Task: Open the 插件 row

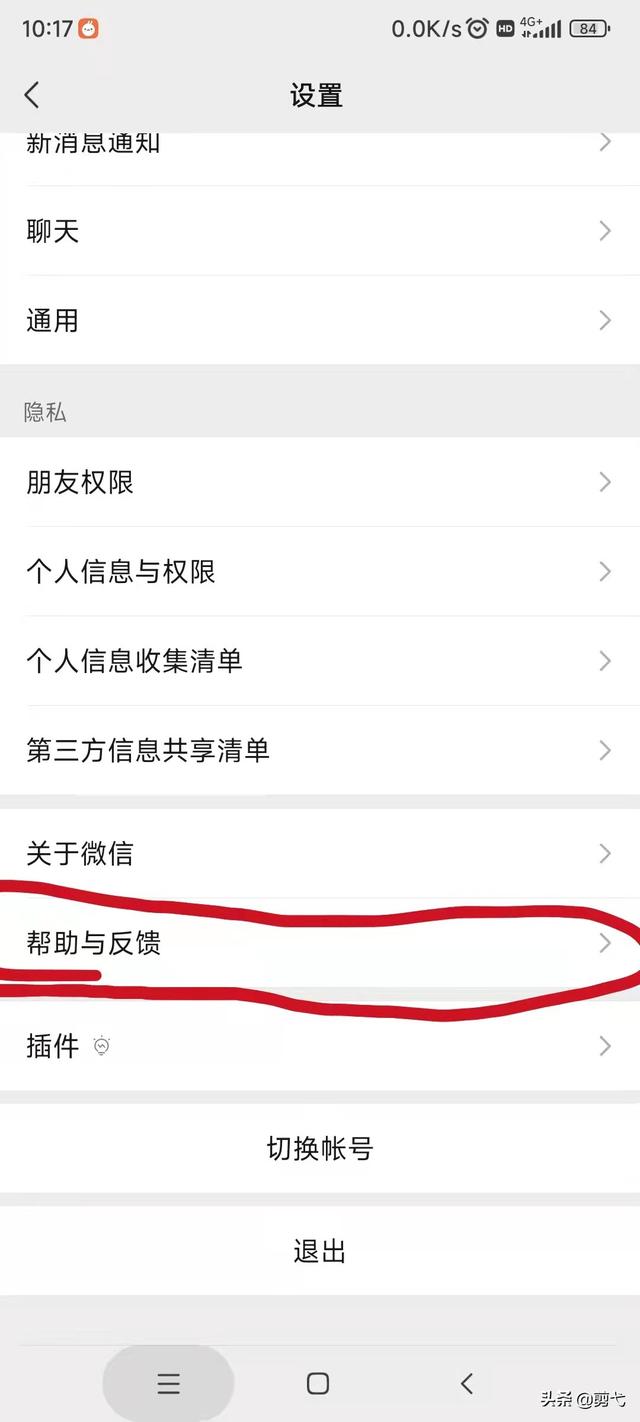Action: click(320, 1047)
